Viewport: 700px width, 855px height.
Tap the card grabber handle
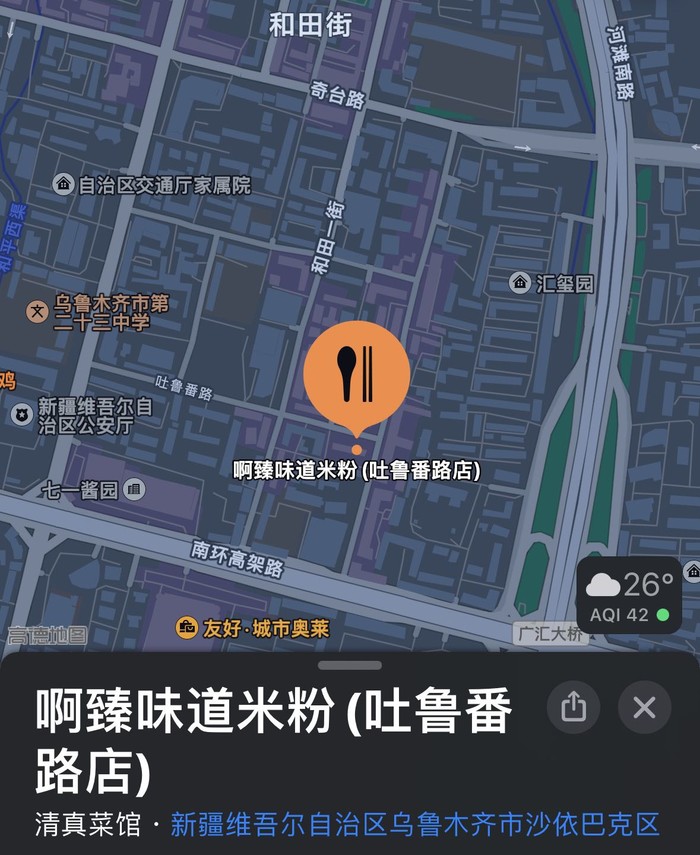coord(350,665)
